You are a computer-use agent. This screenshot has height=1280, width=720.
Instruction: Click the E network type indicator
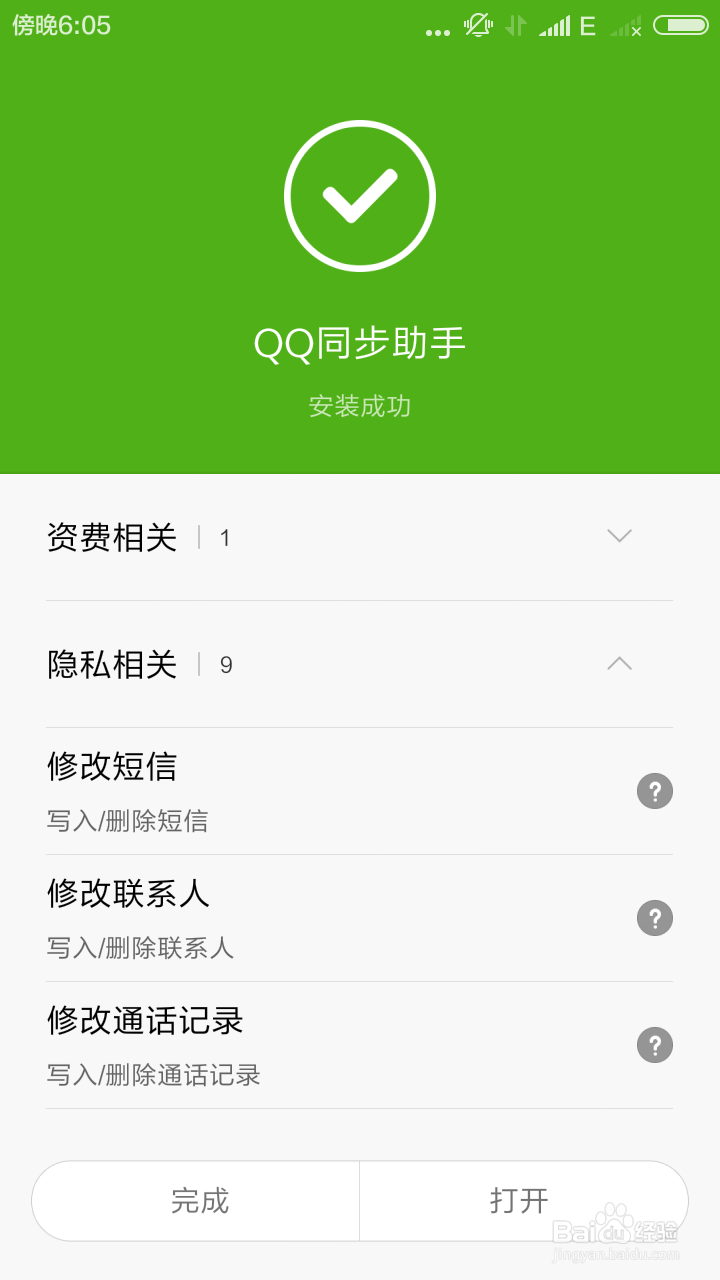[586, 26]
